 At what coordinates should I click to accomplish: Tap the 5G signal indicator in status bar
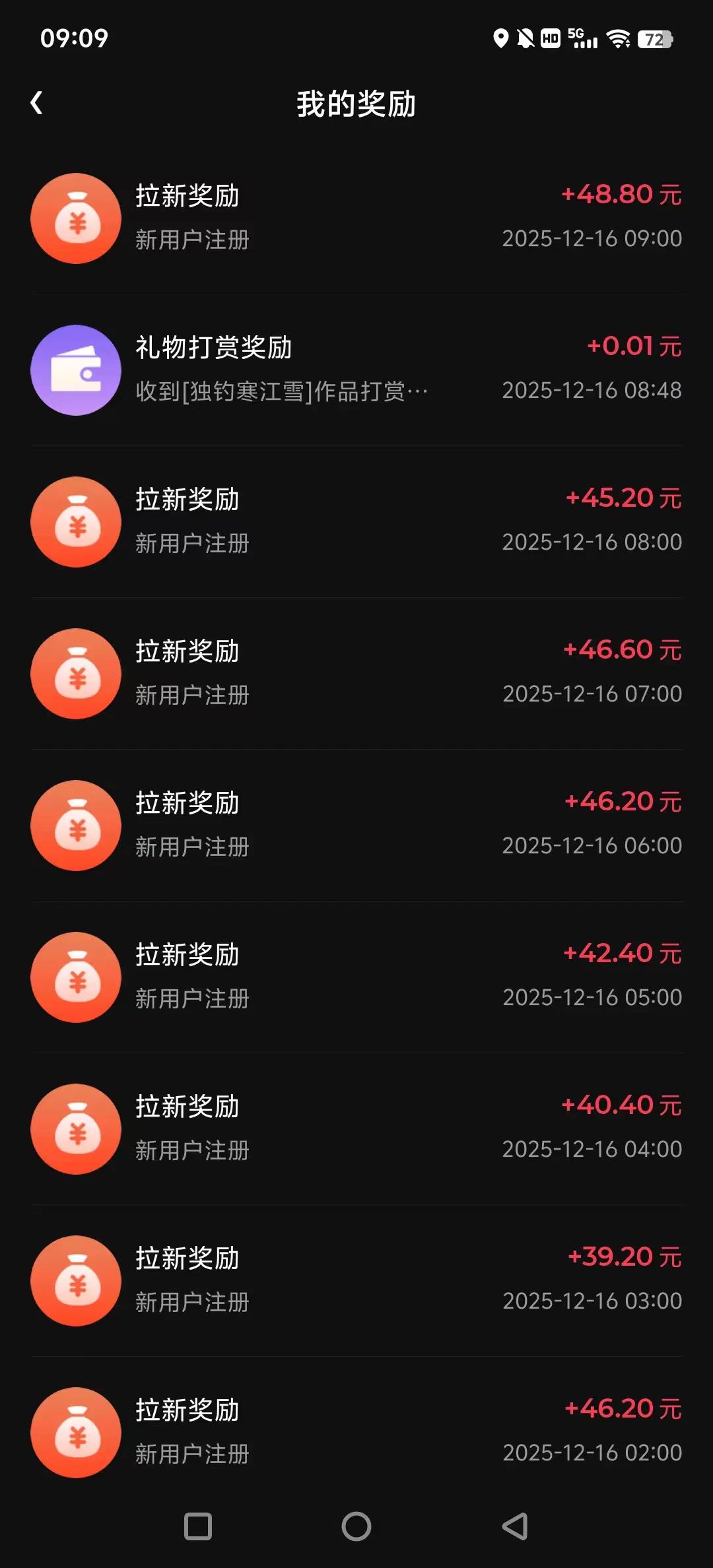(x=581, y=40)
